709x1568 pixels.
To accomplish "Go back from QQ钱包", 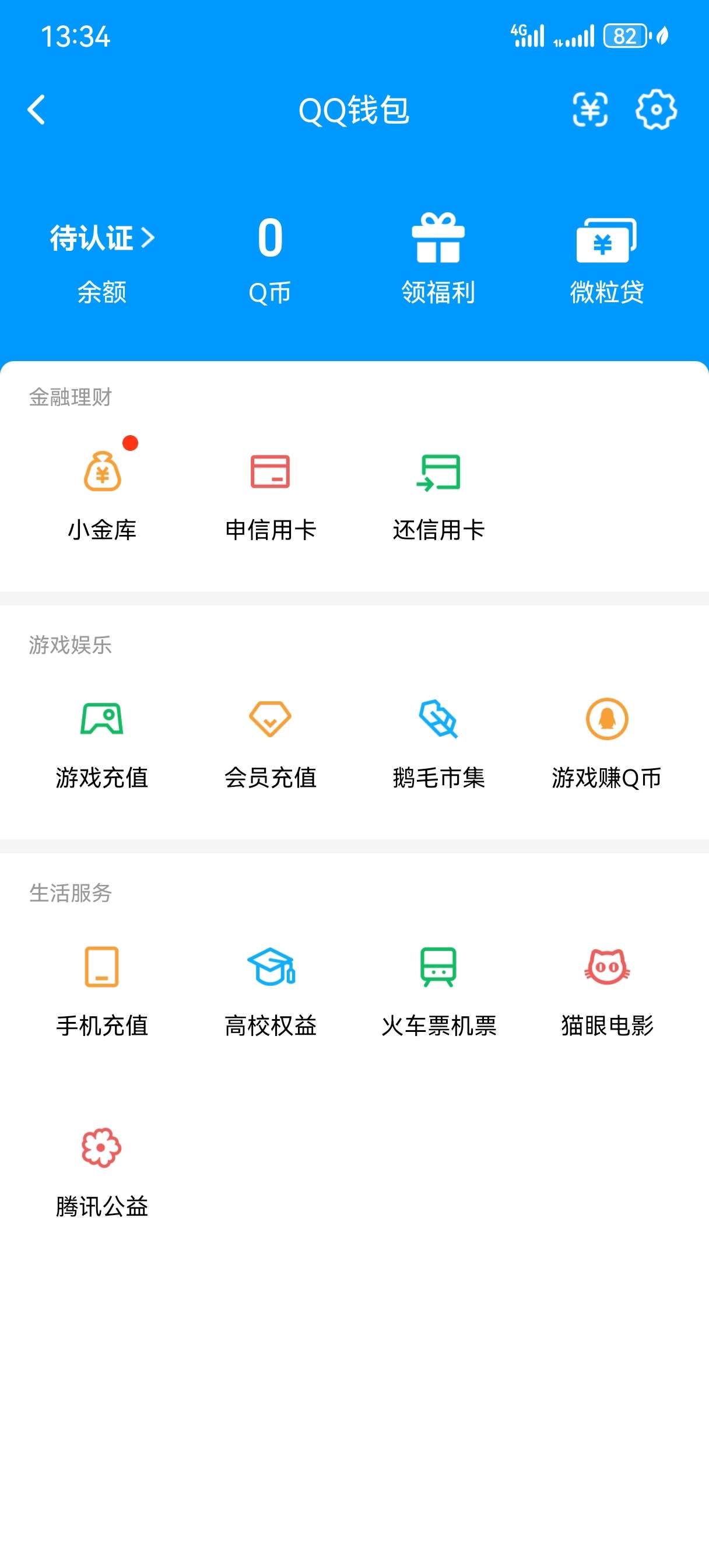I will tap(37, 110).
